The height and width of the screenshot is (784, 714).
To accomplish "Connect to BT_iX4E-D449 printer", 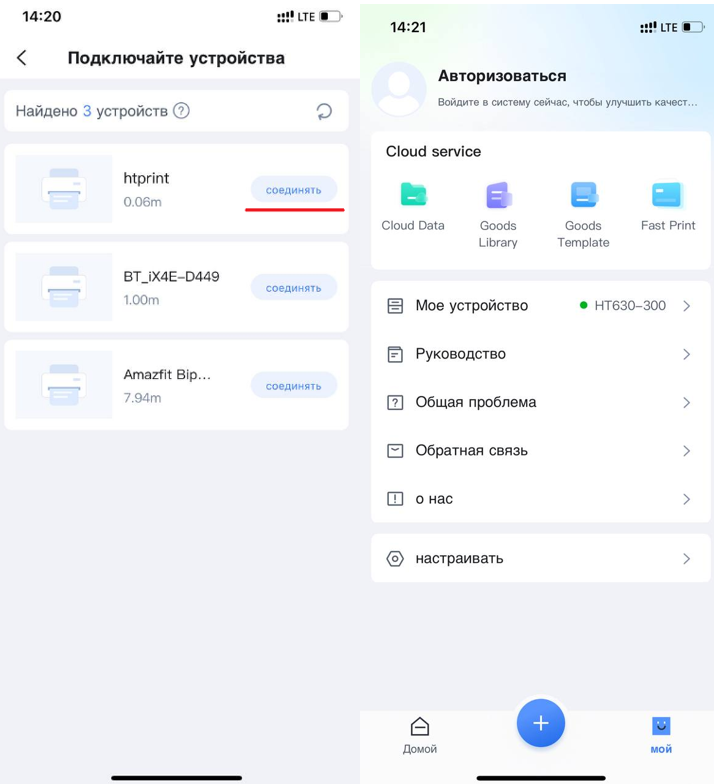I will pyautogui.click(x=293, y=288).
